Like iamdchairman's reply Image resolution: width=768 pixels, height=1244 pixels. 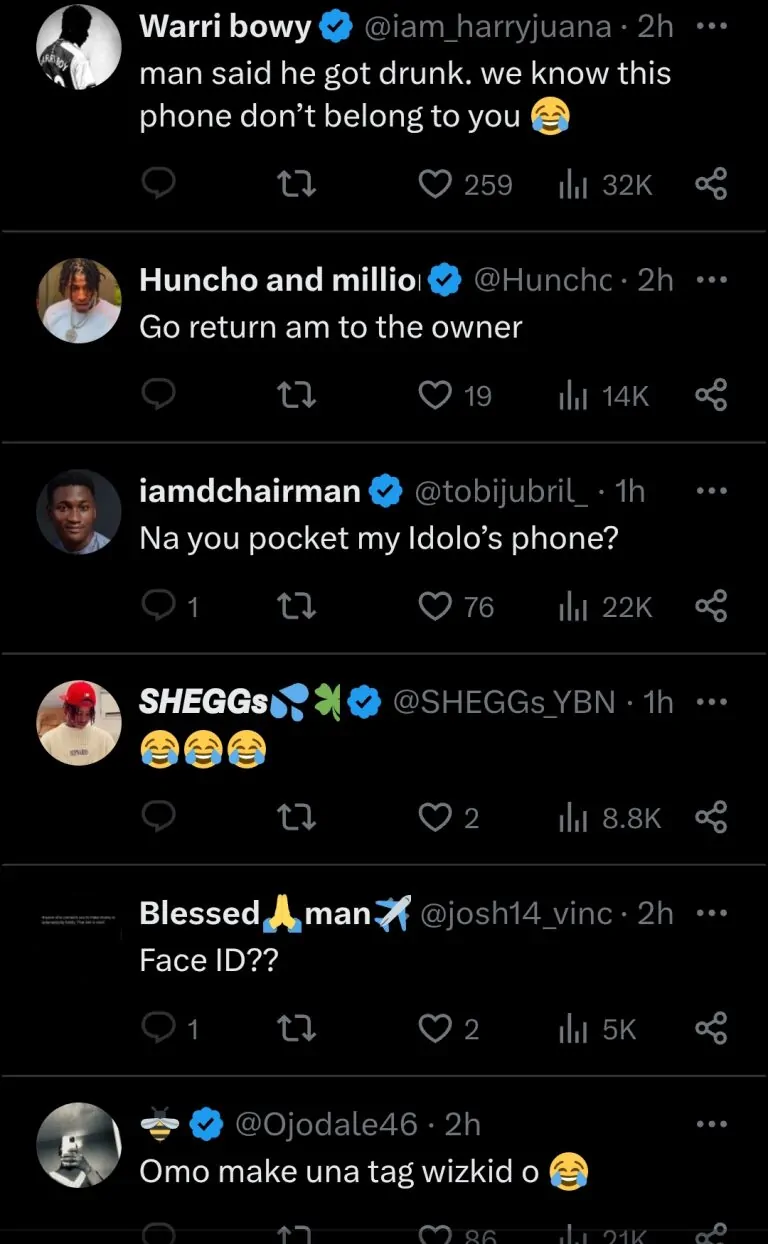[x=435, y=607]
